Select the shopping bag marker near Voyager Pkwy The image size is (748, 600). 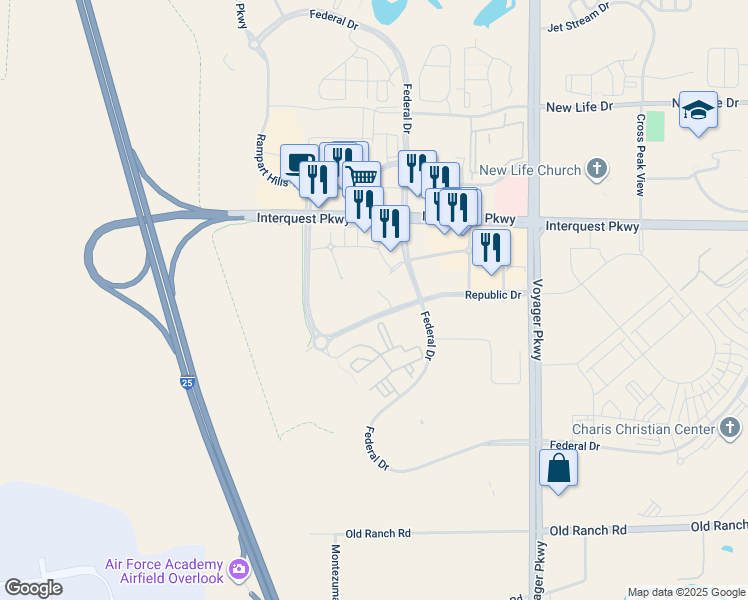pyautogui.click(x=558, y=467)
